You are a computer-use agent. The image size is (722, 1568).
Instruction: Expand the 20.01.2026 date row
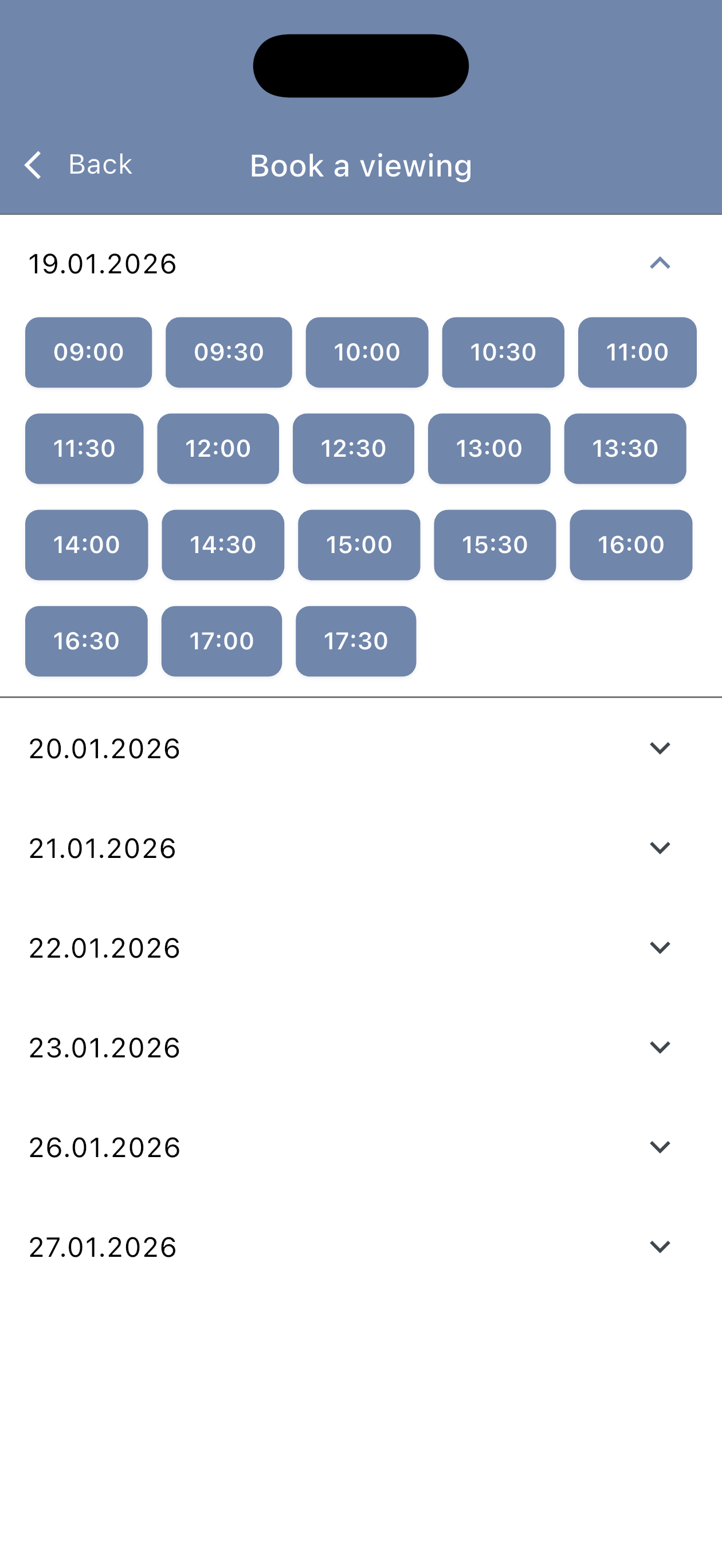(361, 748)
